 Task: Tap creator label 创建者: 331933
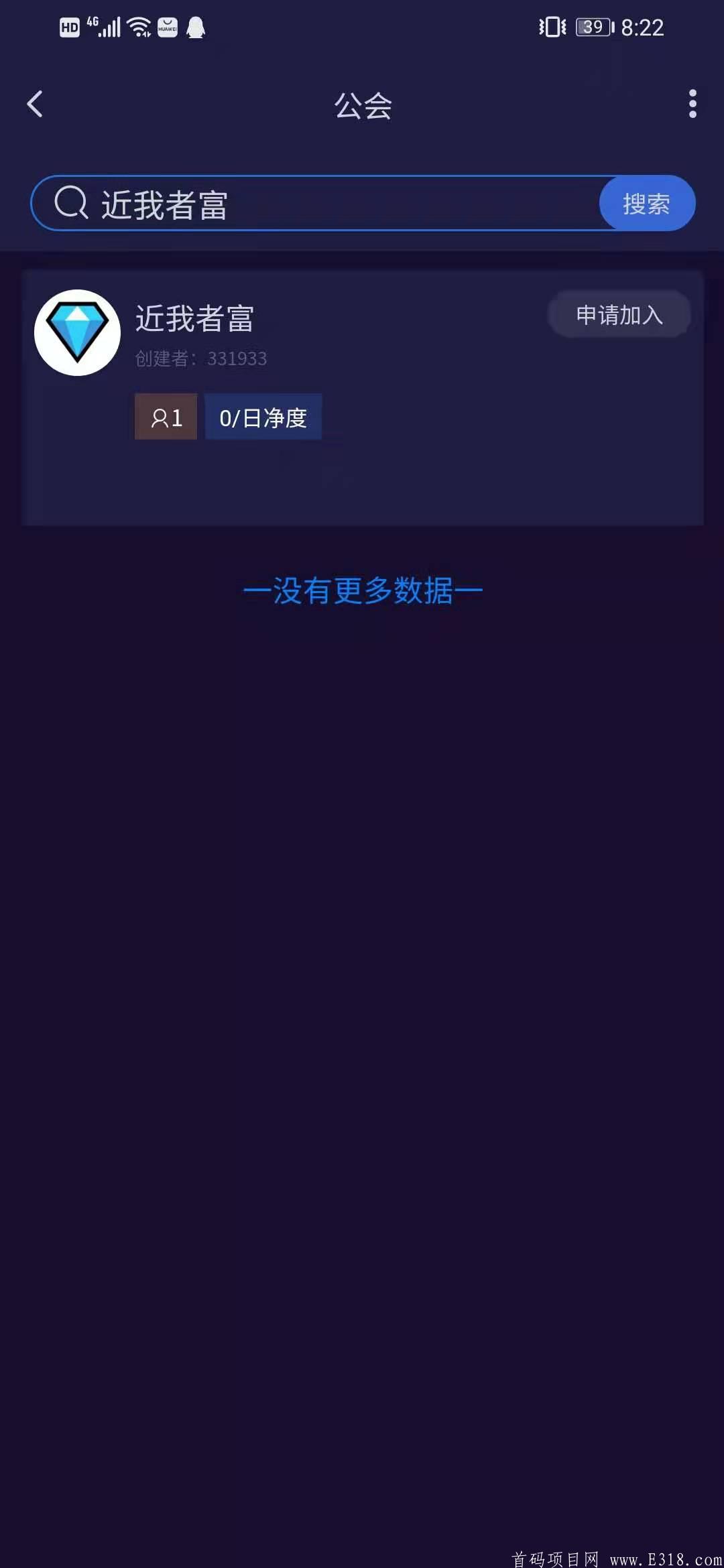[200, 358]
